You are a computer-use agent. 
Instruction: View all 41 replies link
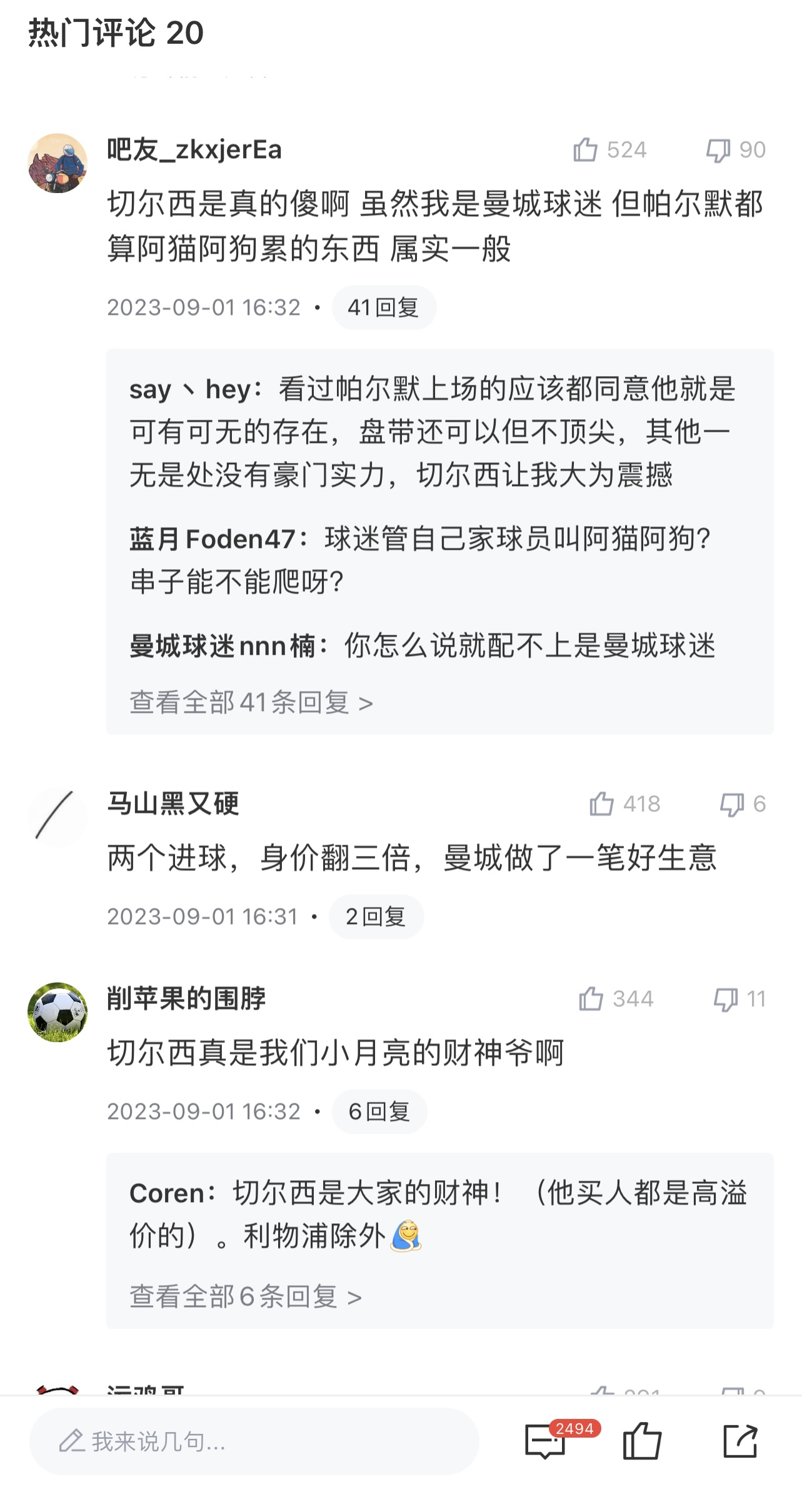(x=251, y=703)
